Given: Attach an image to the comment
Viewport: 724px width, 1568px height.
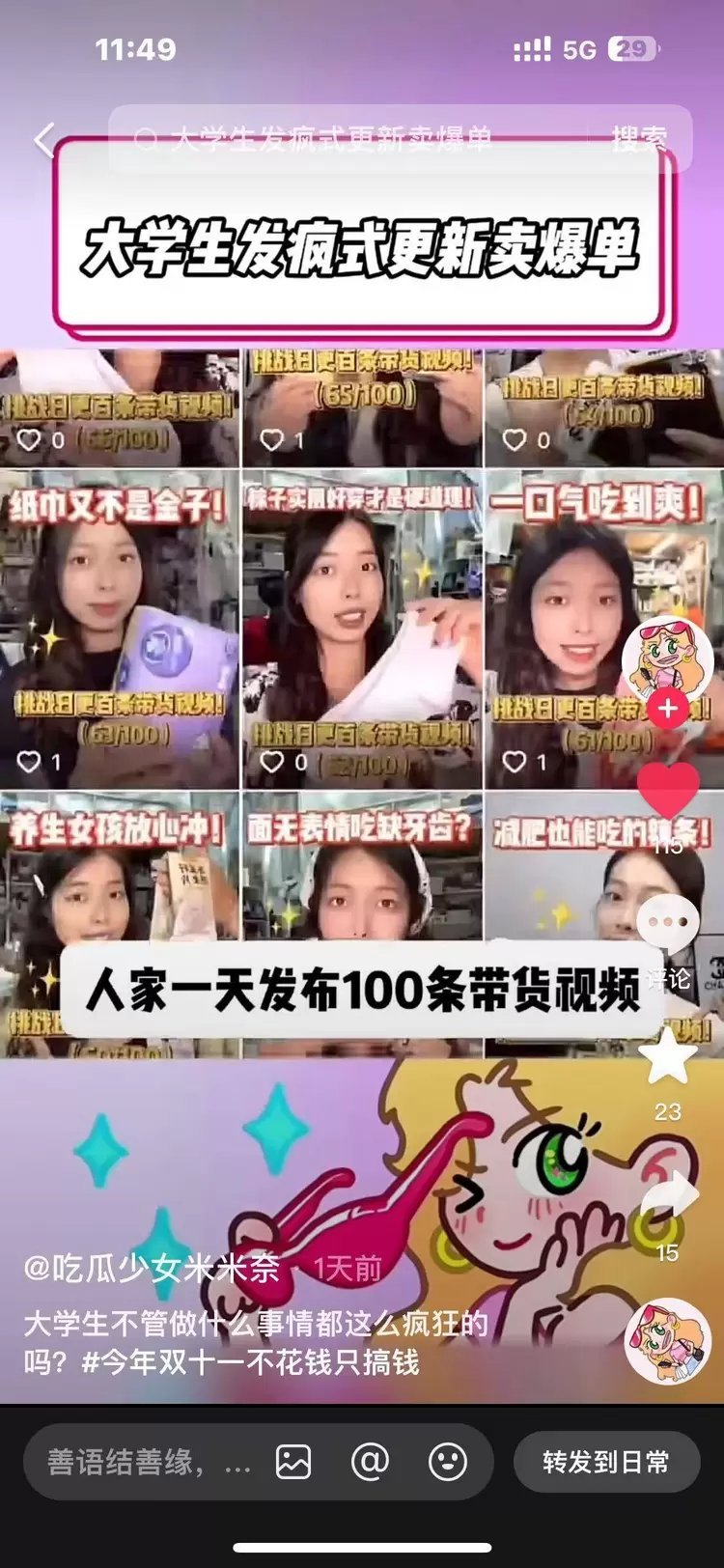Looking at the screenshot, I should point(293,1462).
